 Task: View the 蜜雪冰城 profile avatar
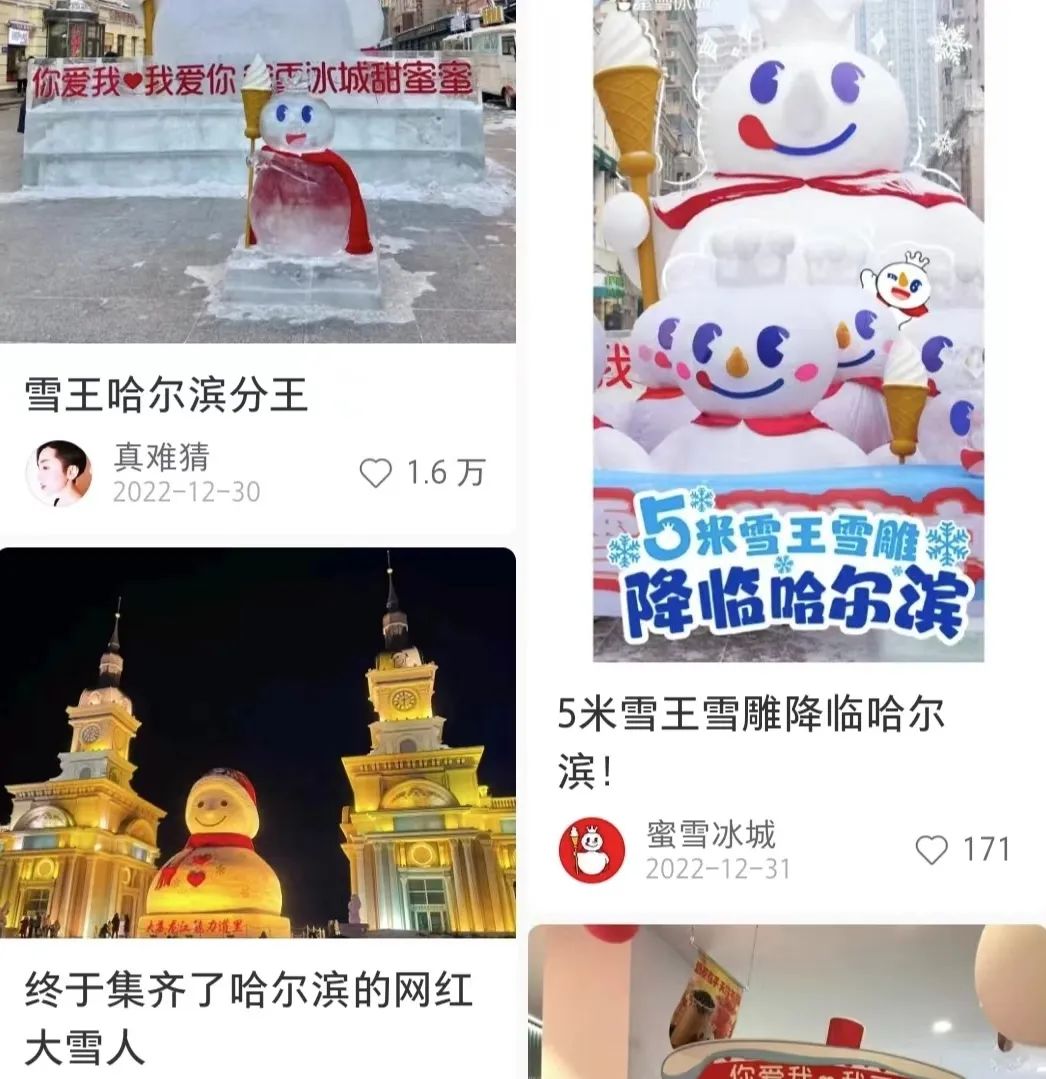[x=591, y=850]
